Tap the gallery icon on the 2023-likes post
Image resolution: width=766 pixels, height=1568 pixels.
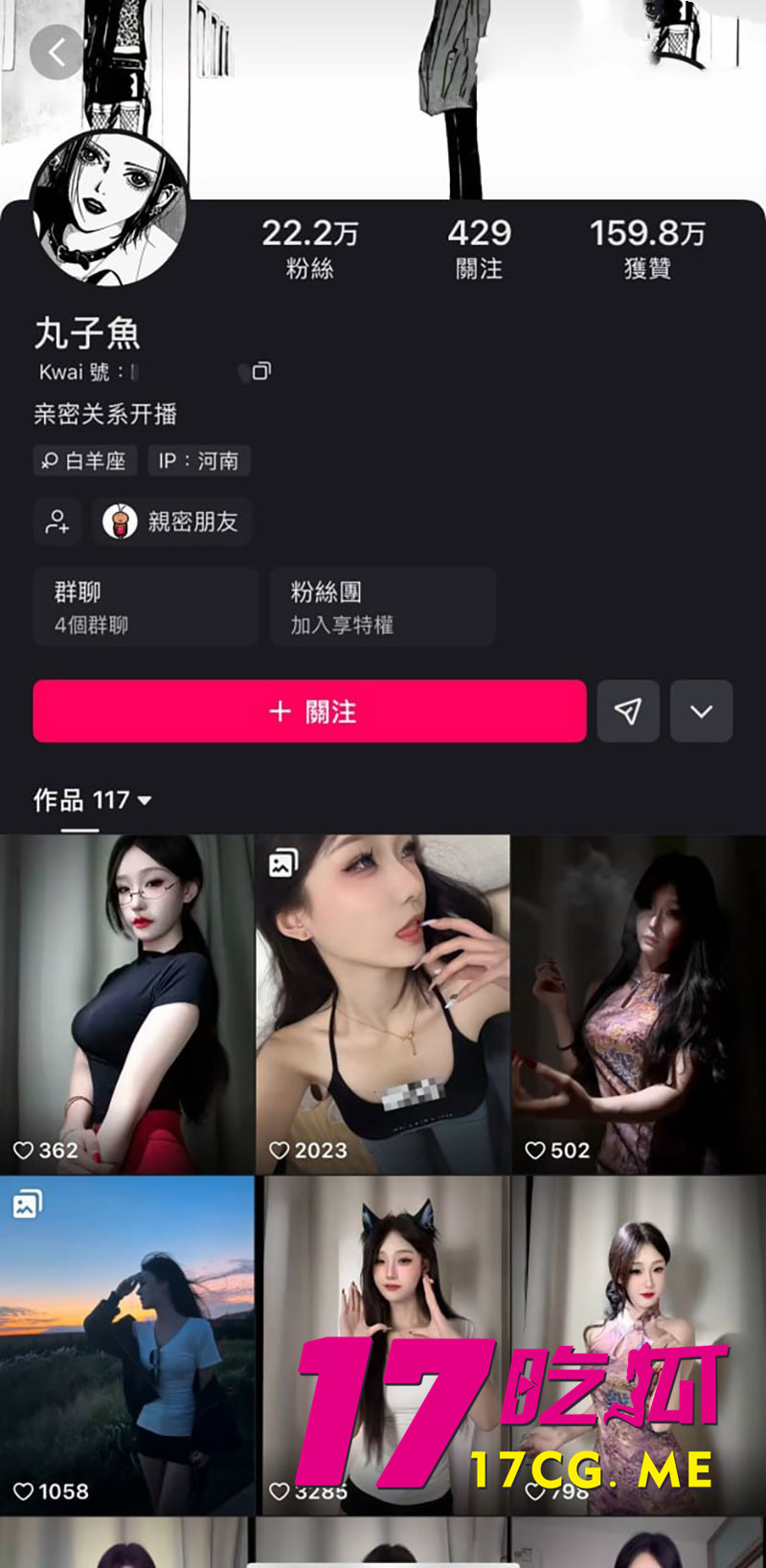[x=282, y=862]
